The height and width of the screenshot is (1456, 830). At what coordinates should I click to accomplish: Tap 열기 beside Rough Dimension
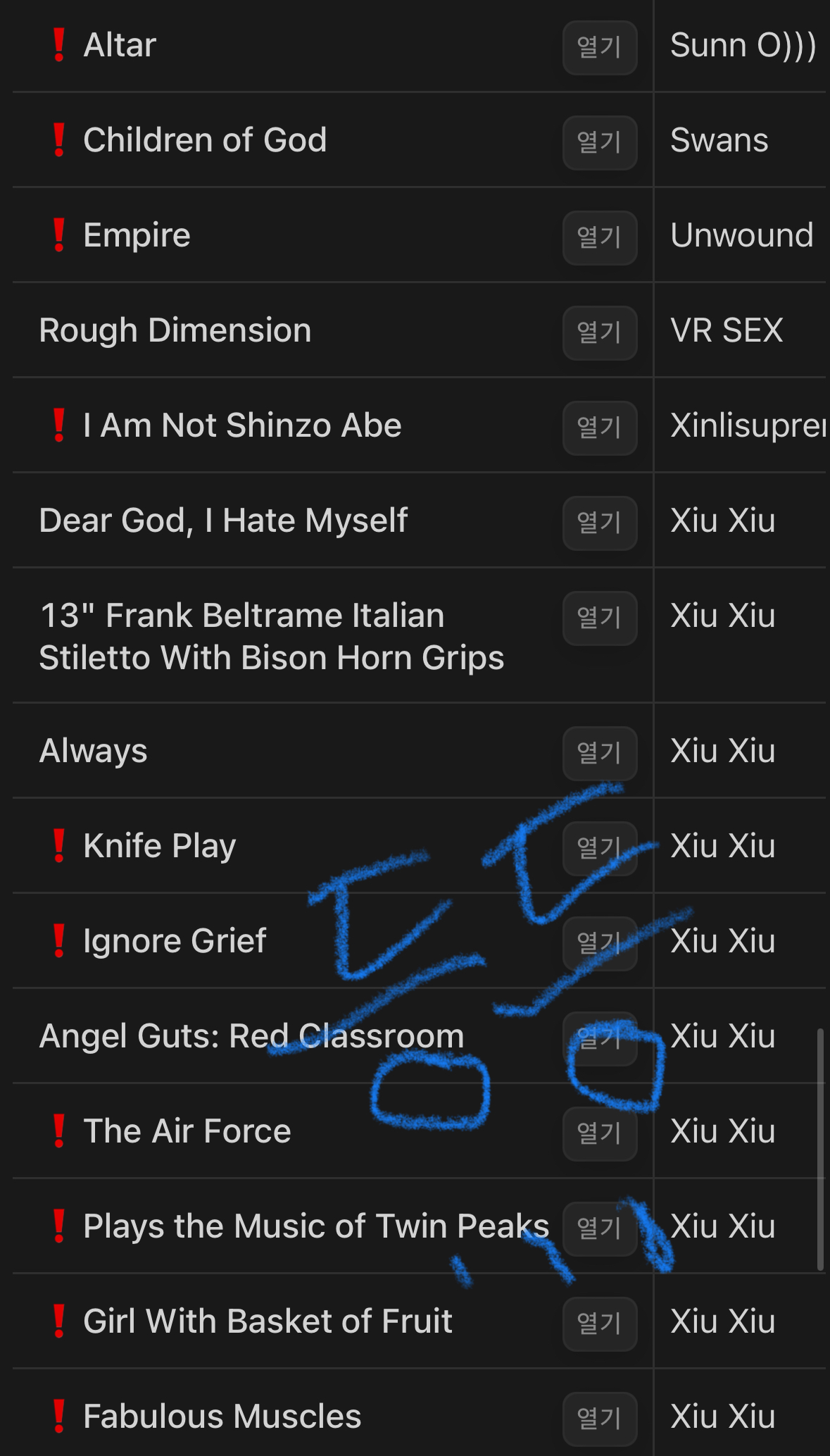pos(599,332)
